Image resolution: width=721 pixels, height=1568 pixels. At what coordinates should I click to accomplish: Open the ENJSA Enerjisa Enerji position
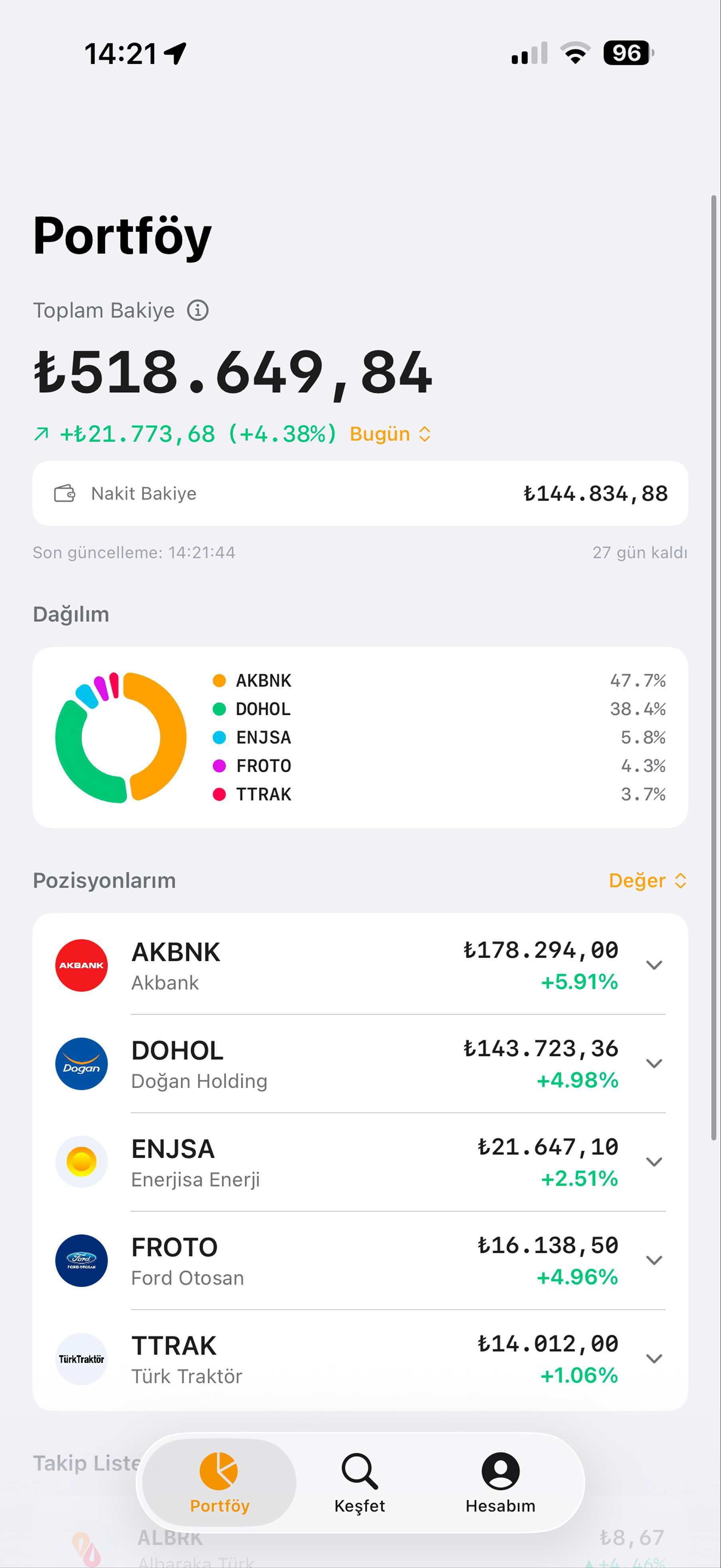[304, 1162]
